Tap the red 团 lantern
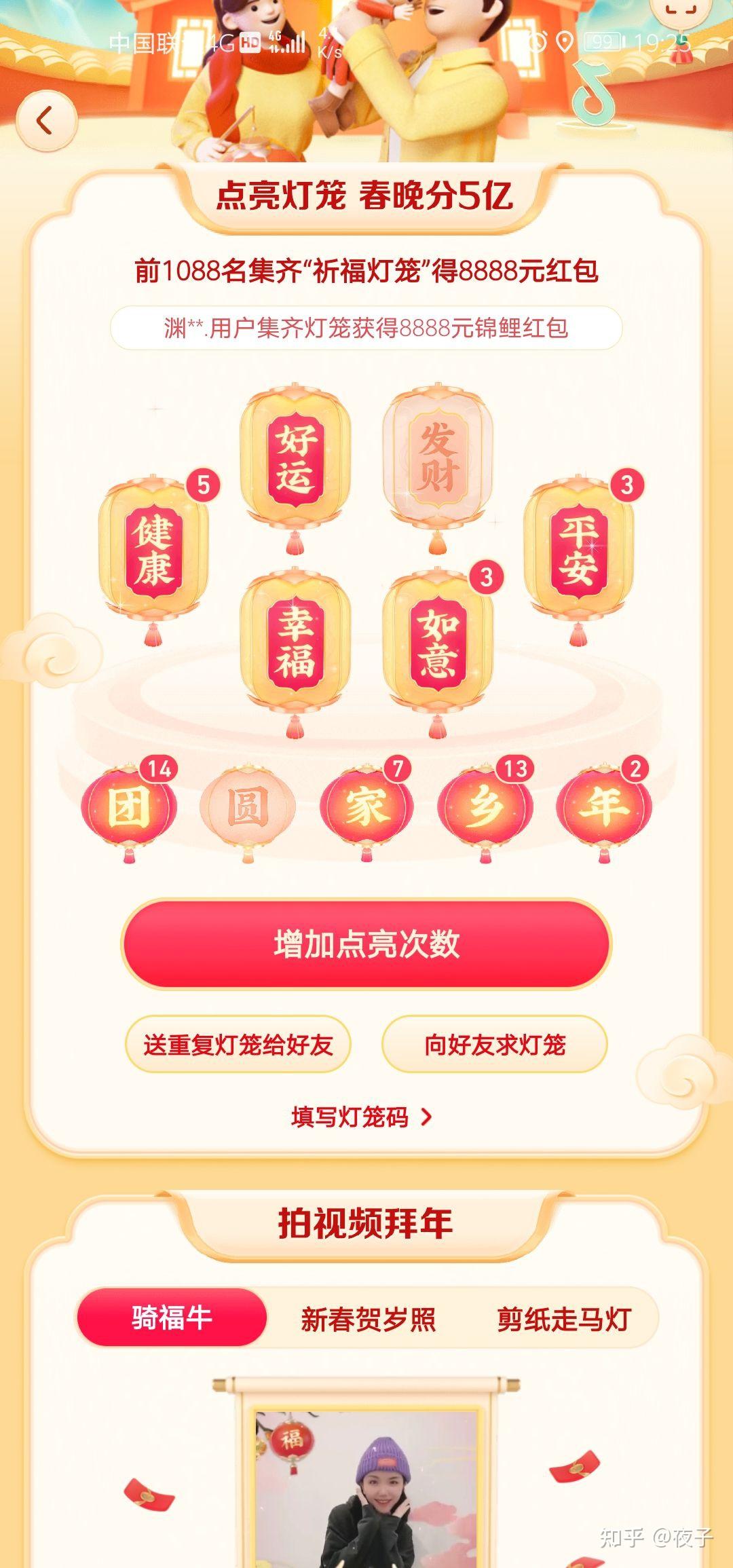The width and height of the screenshot is (733, 1568). click(129, 809)
